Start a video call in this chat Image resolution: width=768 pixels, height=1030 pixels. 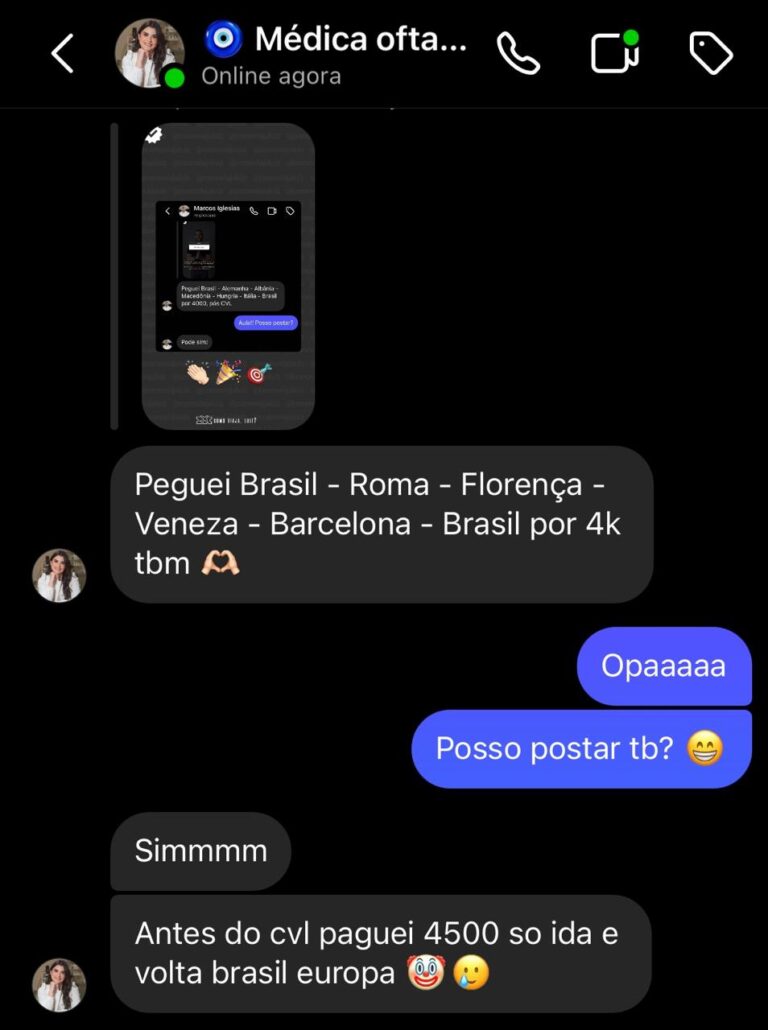tap(615, 53)
